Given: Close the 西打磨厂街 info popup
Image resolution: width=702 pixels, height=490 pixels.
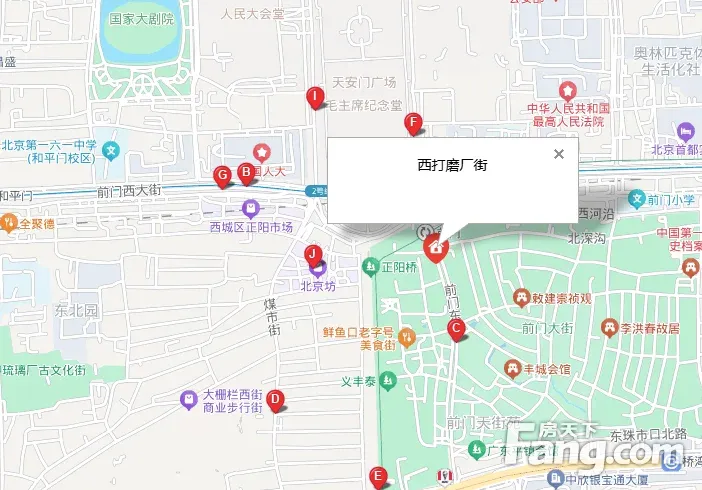Looking at the screenshot, I should coord(559,154).
